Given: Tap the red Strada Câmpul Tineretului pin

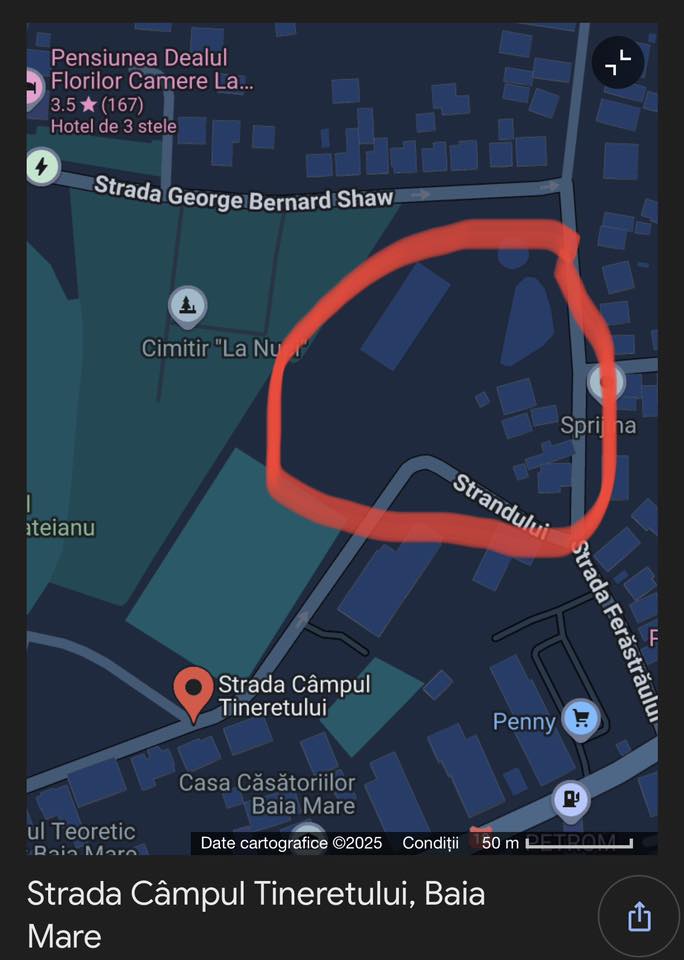Looking at the screenshot, I should (193, 691).
